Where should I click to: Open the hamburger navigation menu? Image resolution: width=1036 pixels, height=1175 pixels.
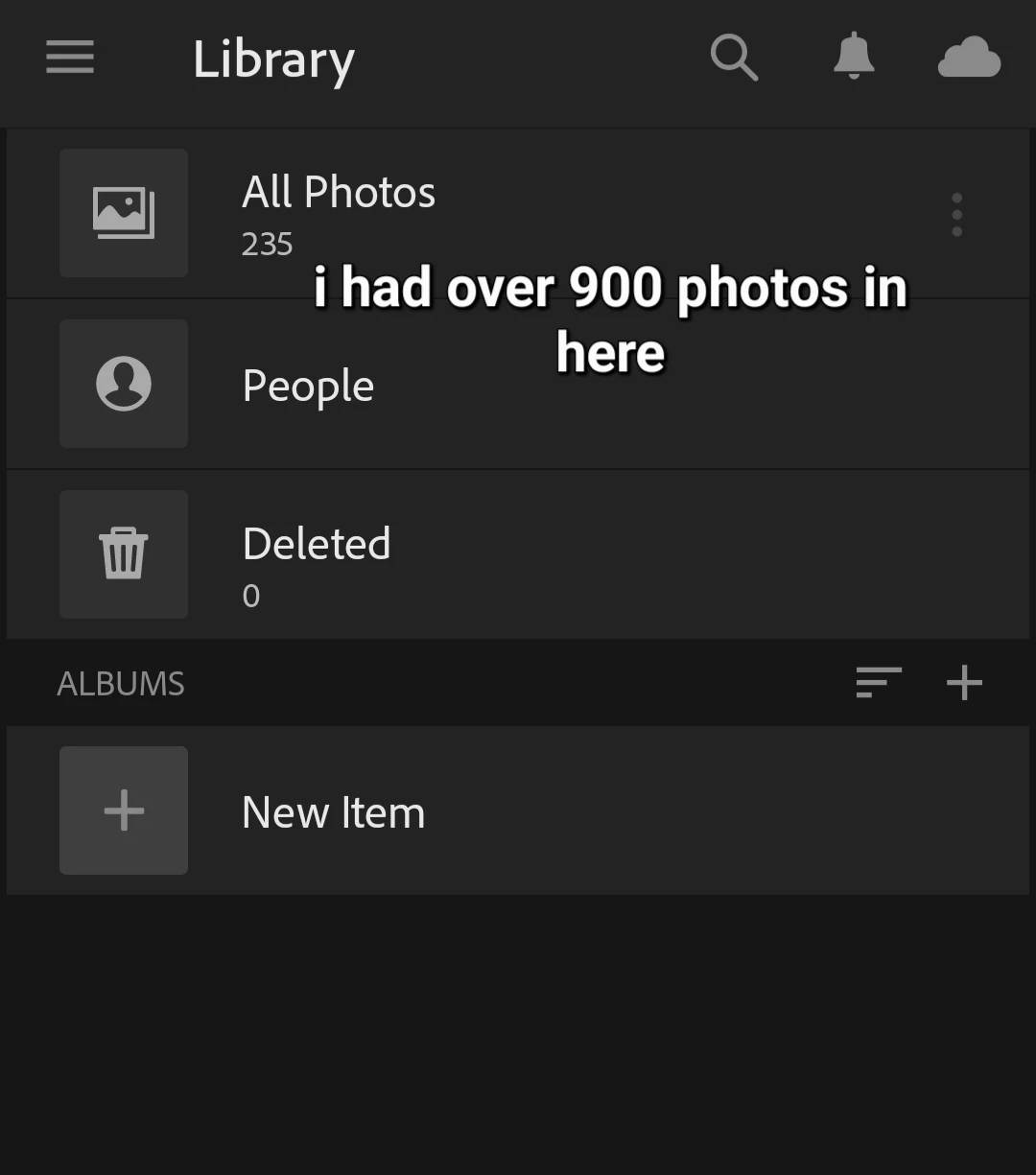pyautogui.click(x=70, y=58)
